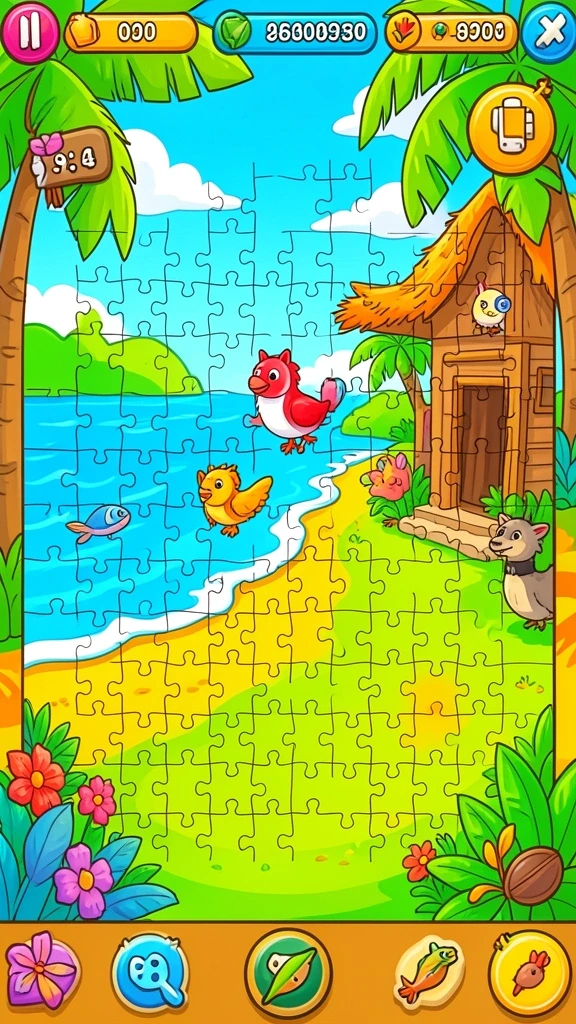Open the blue magnifier hint tool

point(150,972)
